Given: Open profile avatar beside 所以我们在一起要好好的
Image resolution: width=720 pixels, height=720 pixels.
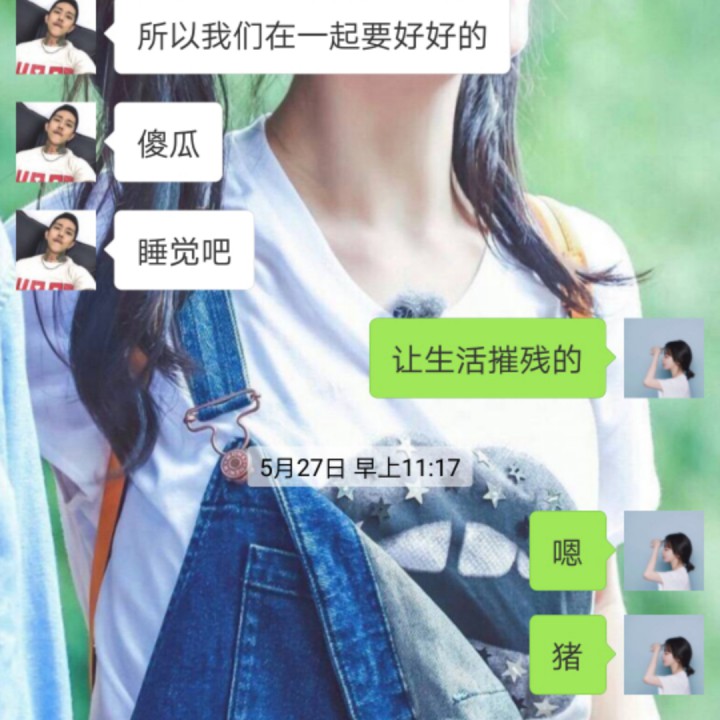Looking at the screenshot, I should 56,36.
